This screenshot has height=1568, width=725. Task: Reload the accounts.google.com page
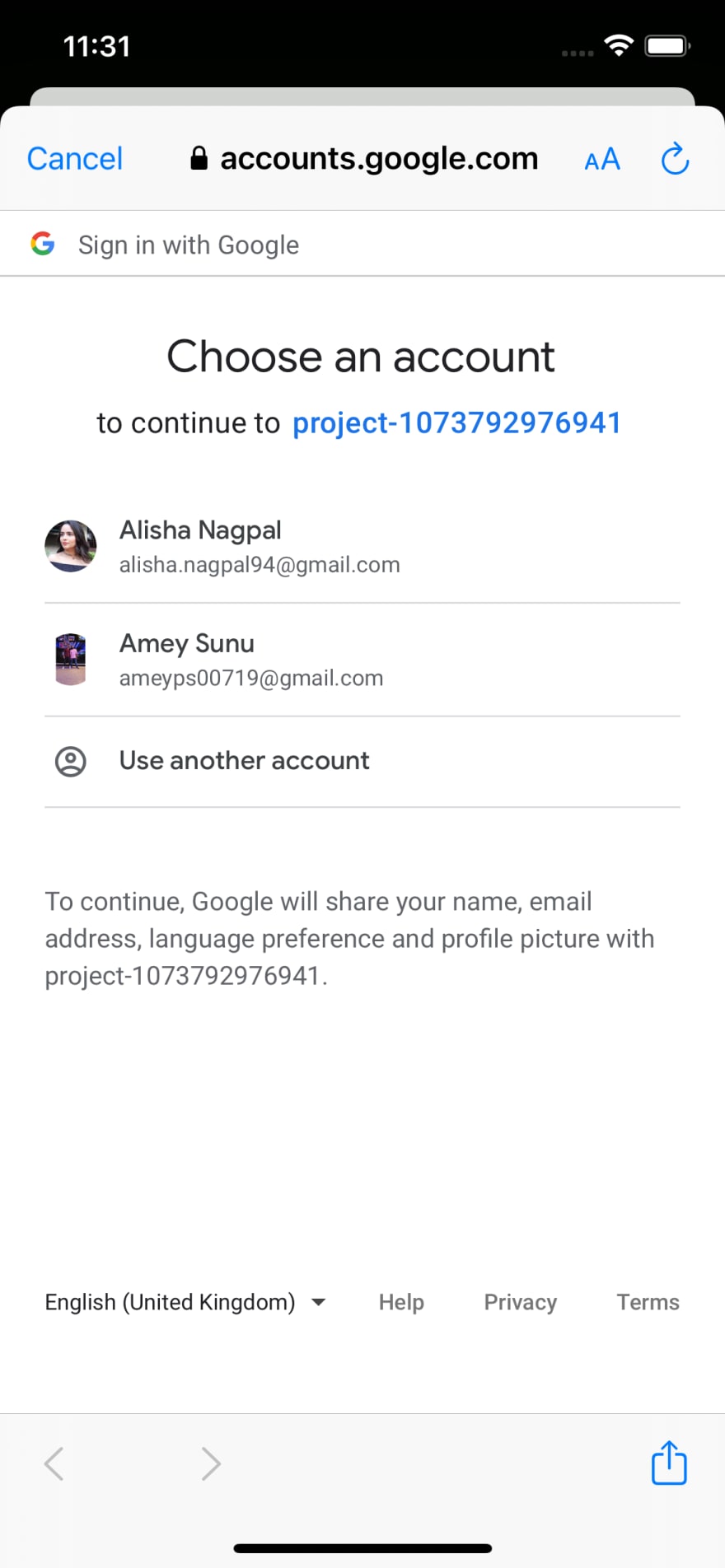[x=675, y=159]
